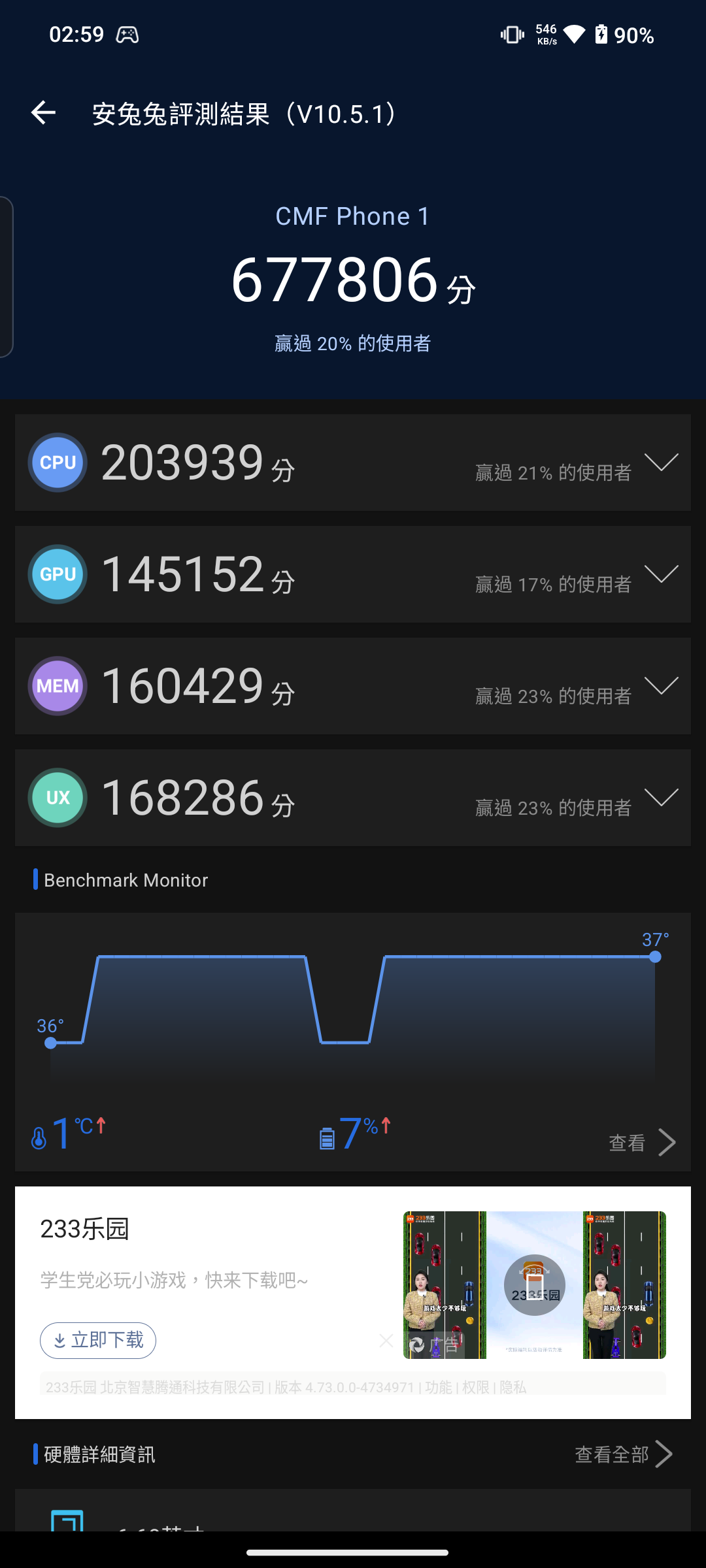Image resolution: width=706 pixels, height=1568 pixels.
Task: Tap 立即下载 in the 233乐园 ad
Action: coord(98,1341)
